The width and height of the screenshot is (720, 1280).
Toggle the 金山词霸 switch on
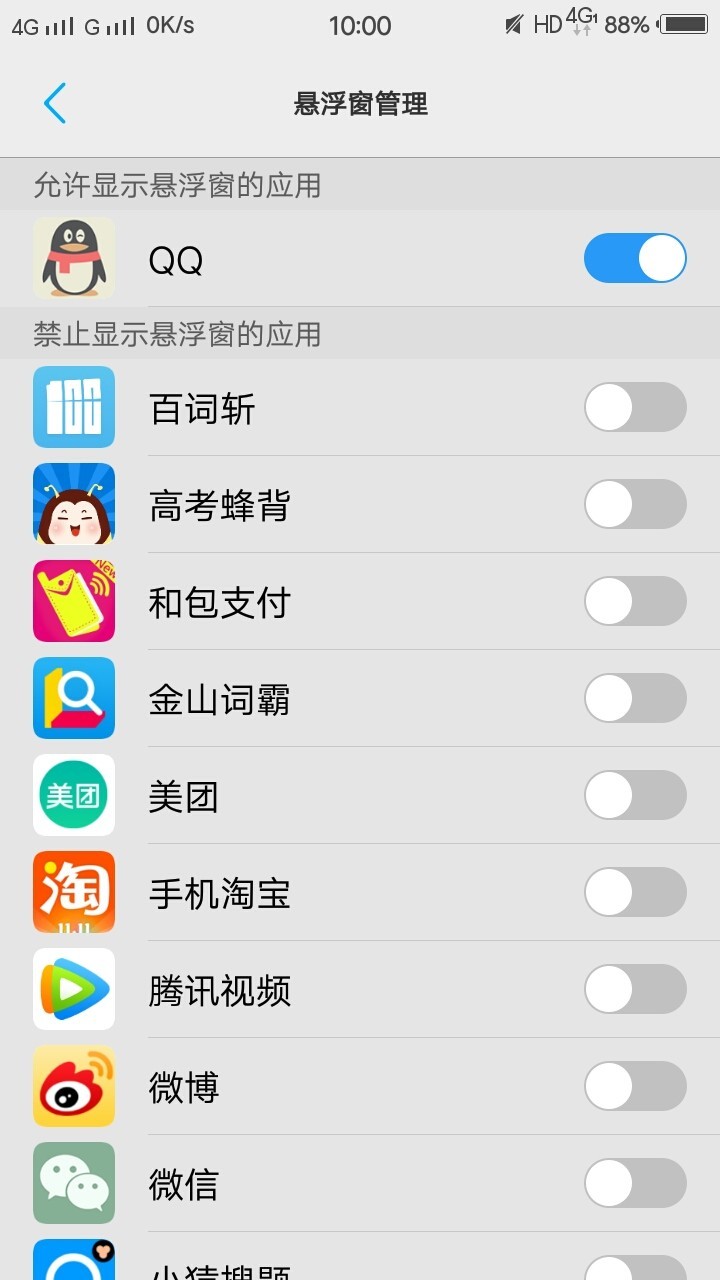[x=635, y=698]
